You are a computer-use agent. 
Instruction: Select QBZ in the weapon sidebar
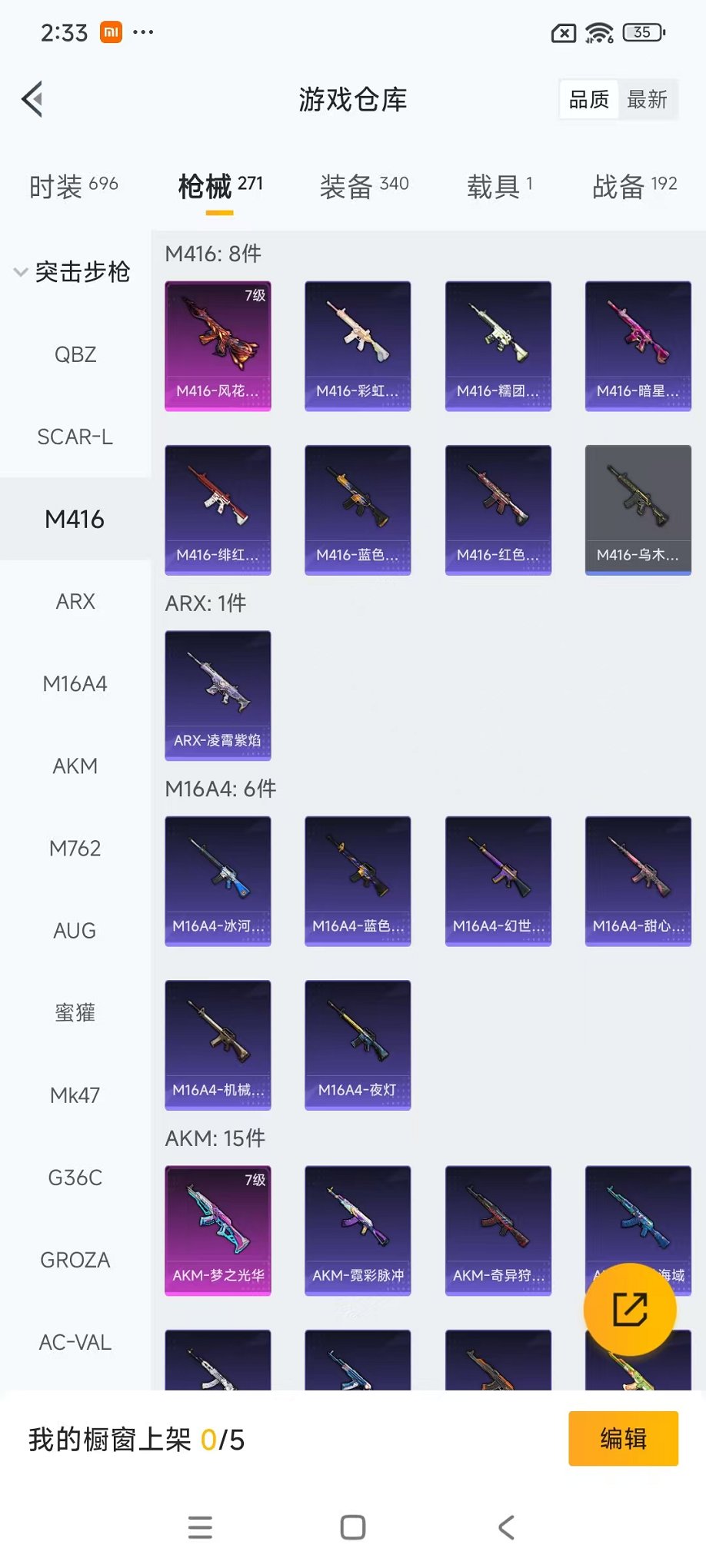(x=75, y=354)
